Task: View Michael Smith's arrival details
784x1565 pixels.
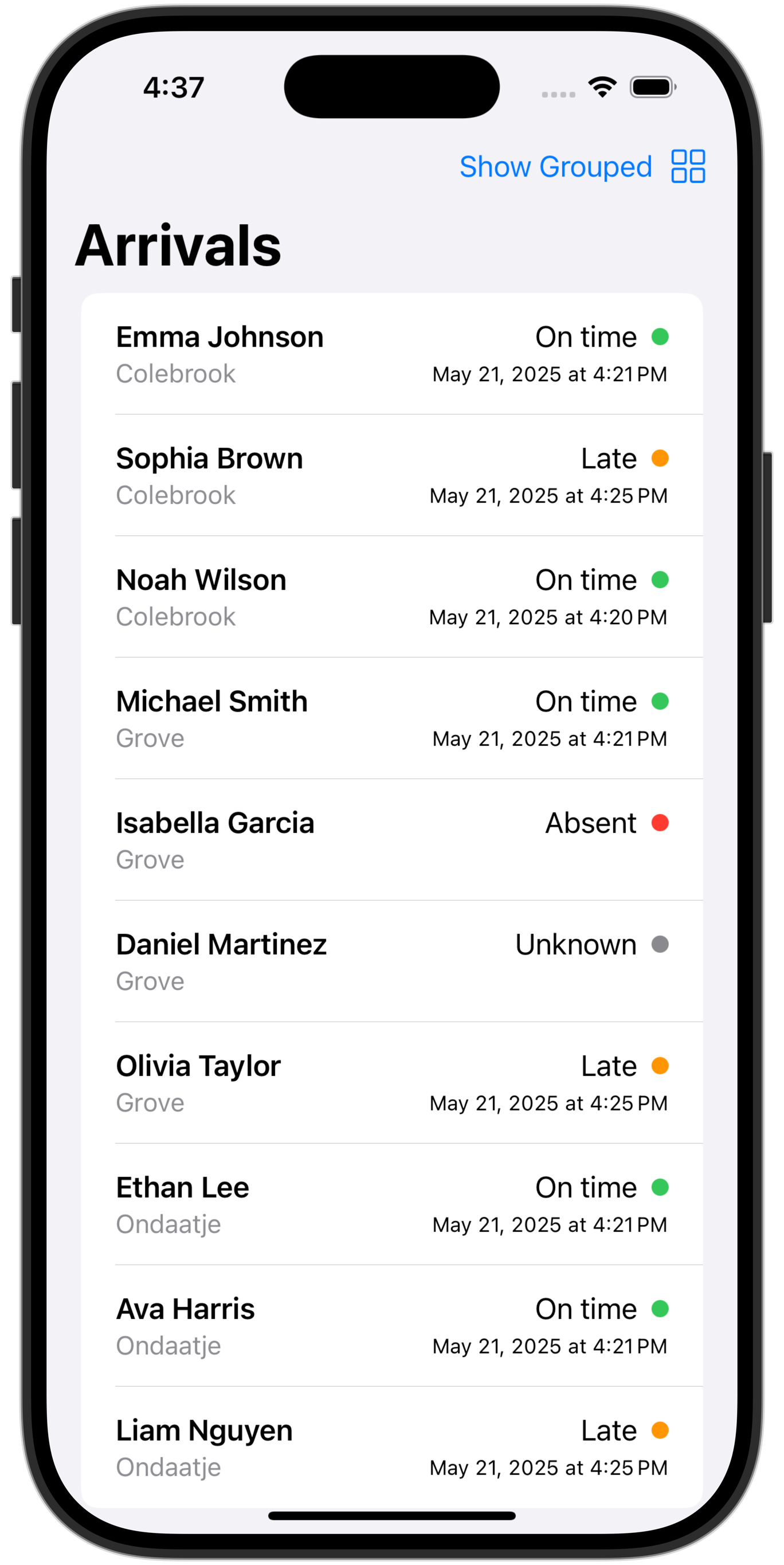Action: pyautogui.click(x=391, y=719)
